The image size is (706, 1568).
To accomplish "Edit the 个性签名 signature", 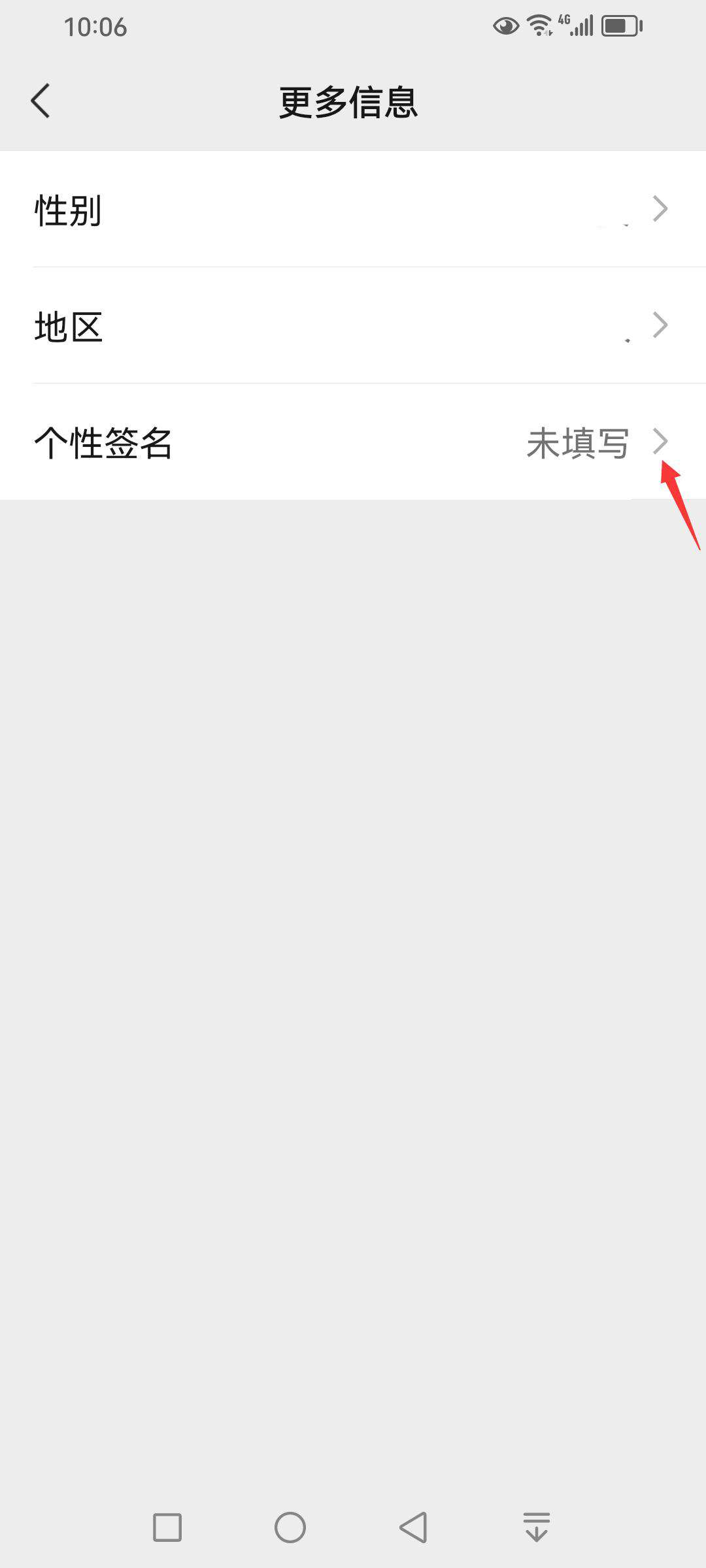I will [353, 442].
